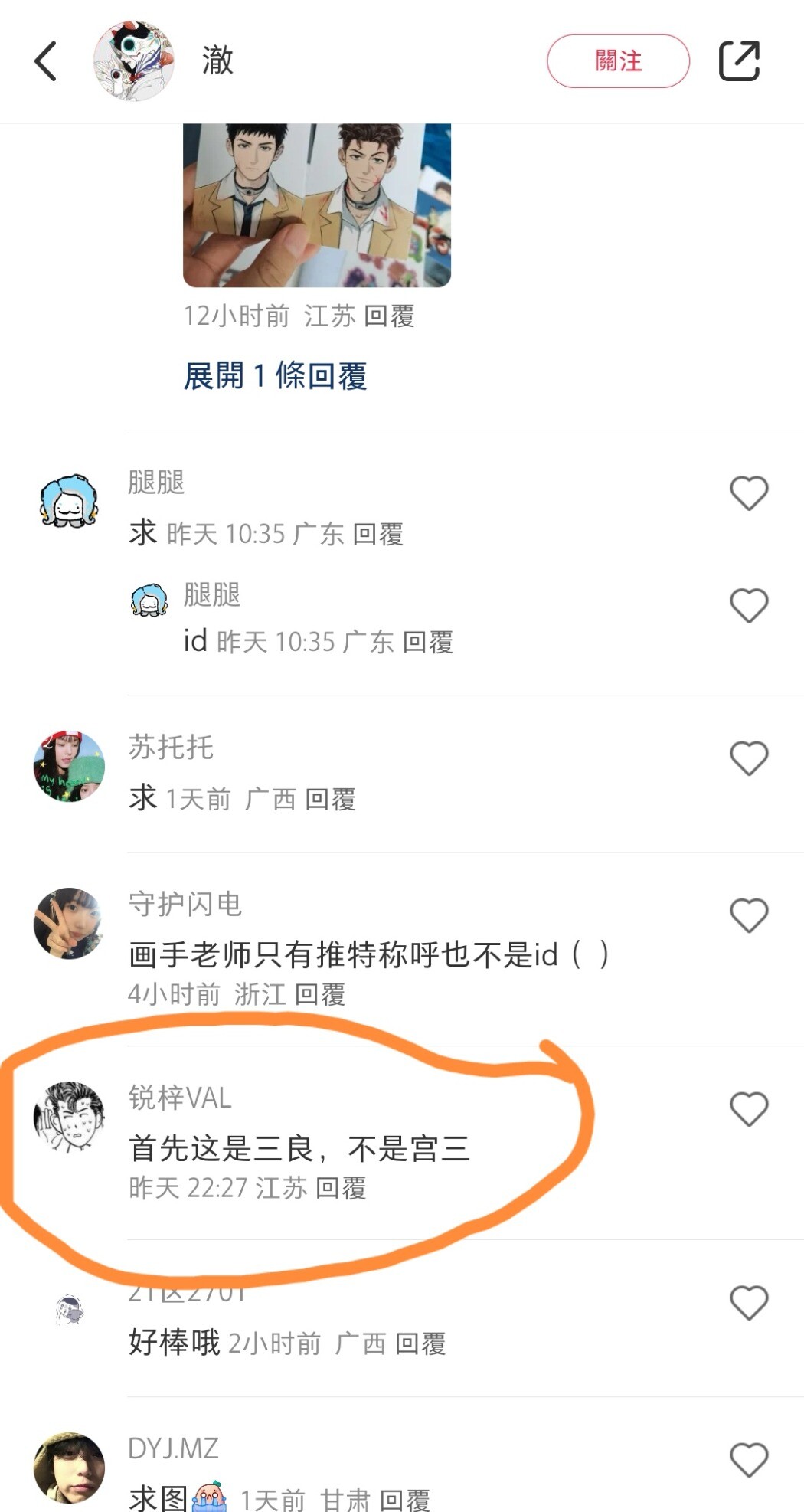Reply to 锐梓VAL via 回覆

click(x=341, y=1188)
